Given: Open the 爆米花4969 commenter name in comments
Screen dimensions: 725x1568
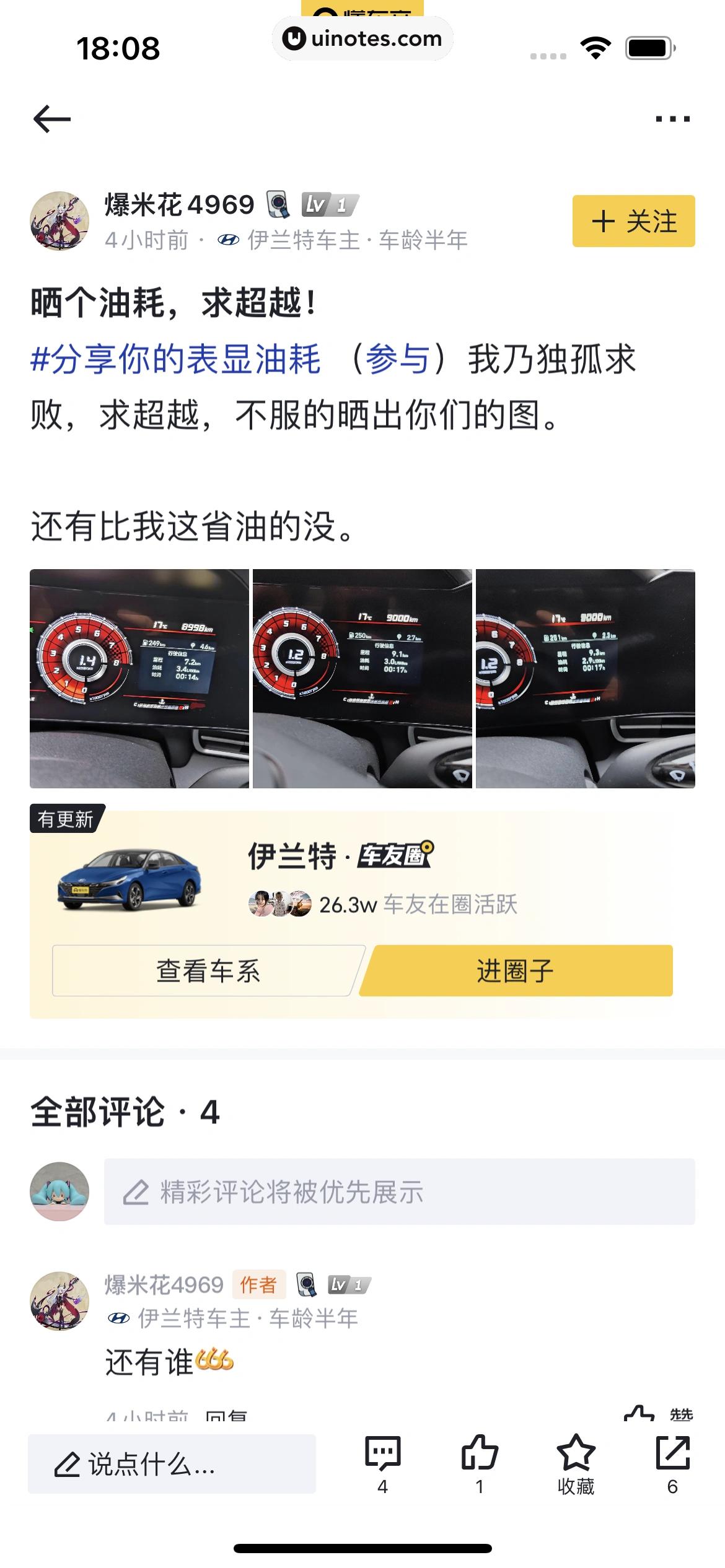Looking at the screenshot, I should pos(164,1285).
